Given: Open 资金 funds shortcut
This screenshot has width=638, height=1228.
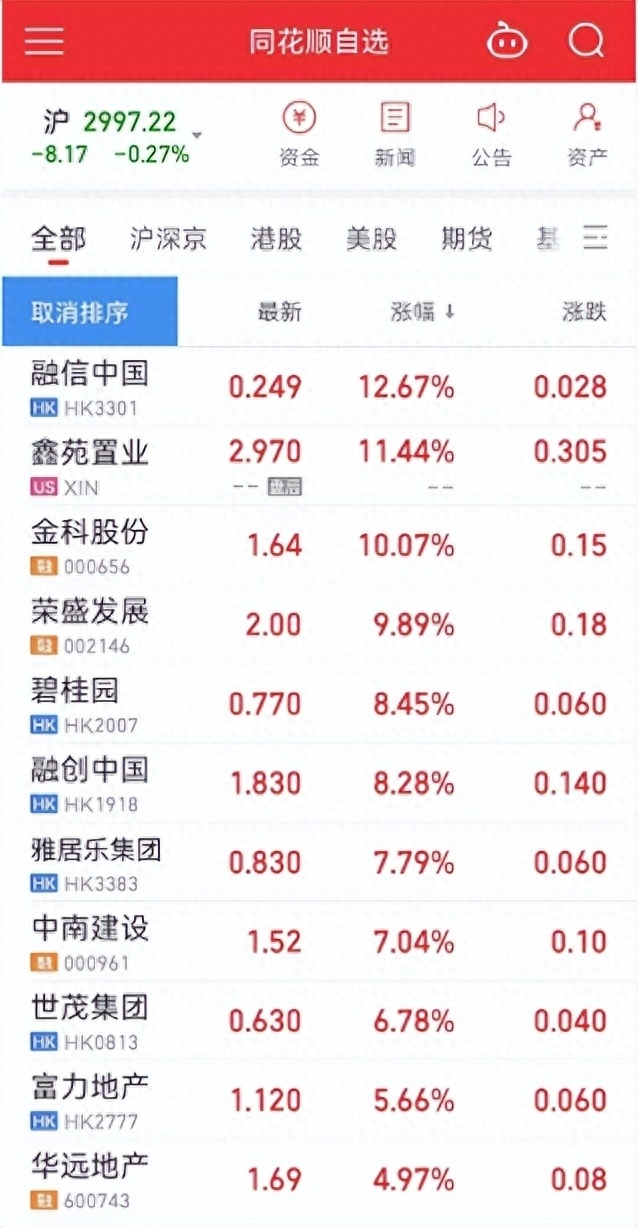Looking at the screenshot, I should (299, 134).
